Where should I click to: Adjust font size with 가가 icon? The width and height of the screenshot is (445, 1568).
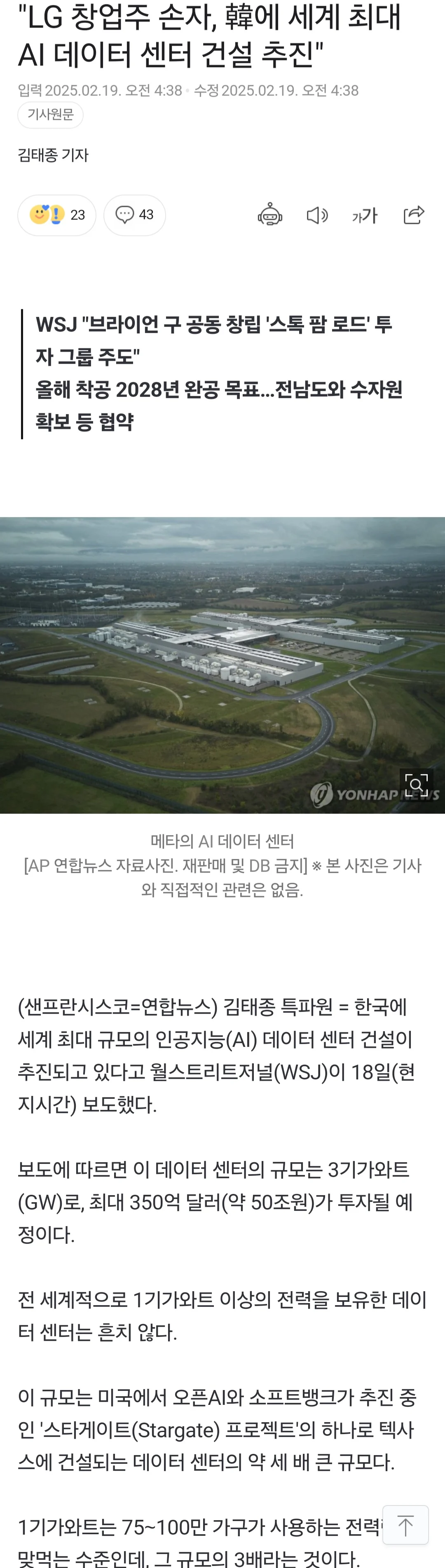coord(365,215)
